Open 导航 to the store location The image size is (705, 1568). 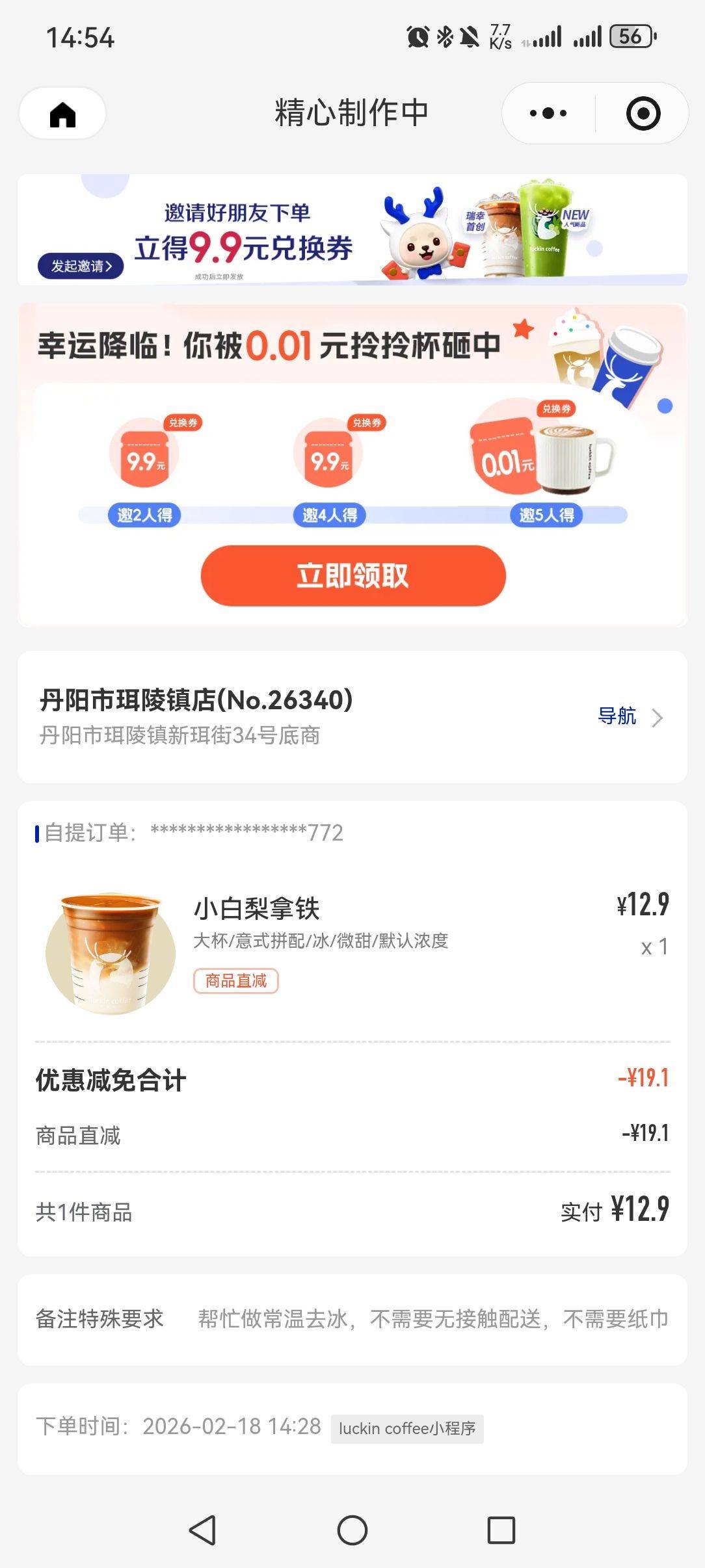pyautogui.click(x=629, y=716)
